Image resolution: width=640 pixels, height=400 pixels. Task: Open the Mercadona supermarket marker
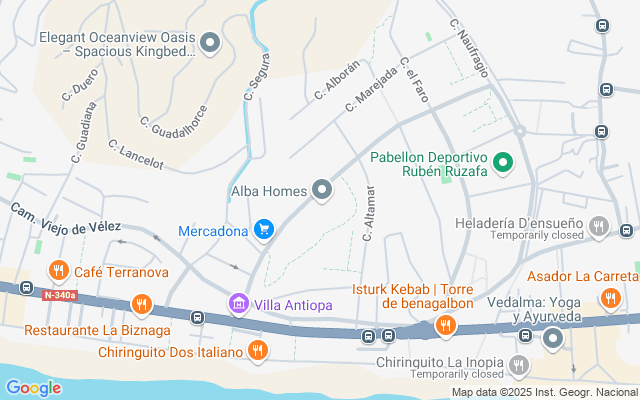click(x=264, y=230)
